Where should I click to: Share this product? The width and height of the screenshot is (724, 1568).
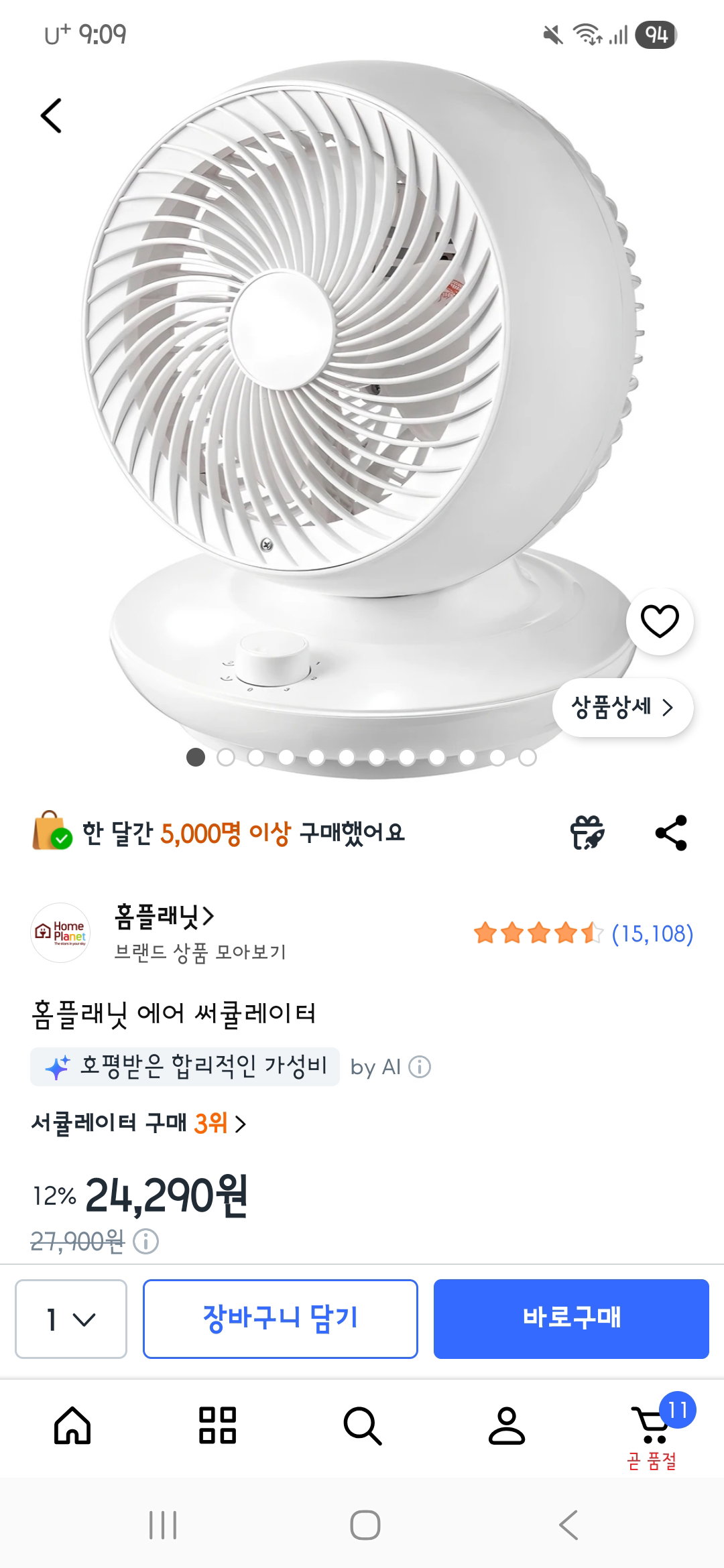[x=671, y=833]
